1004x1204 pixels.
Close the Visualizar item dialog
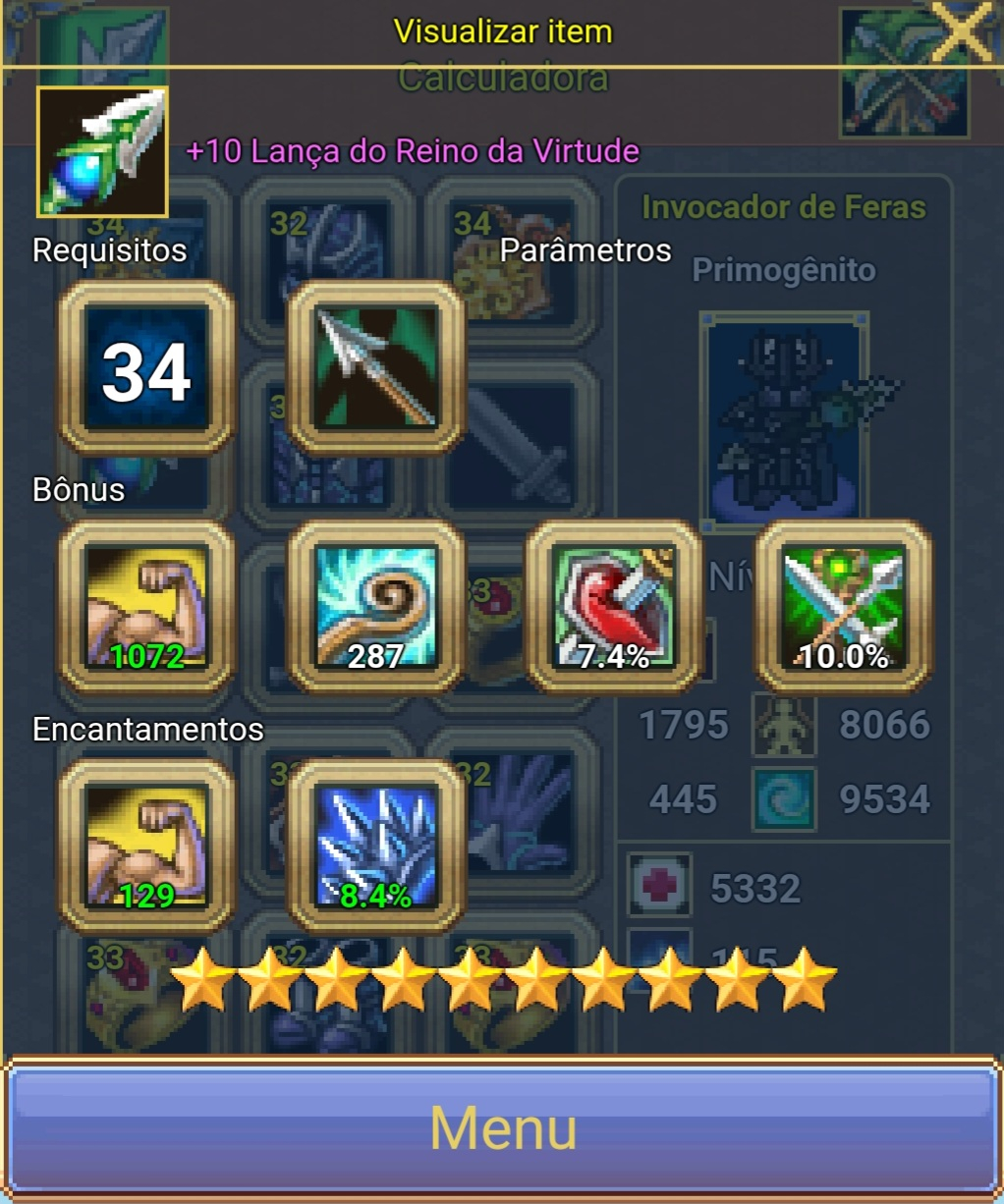pyautogui.click(x=962, y=30)
